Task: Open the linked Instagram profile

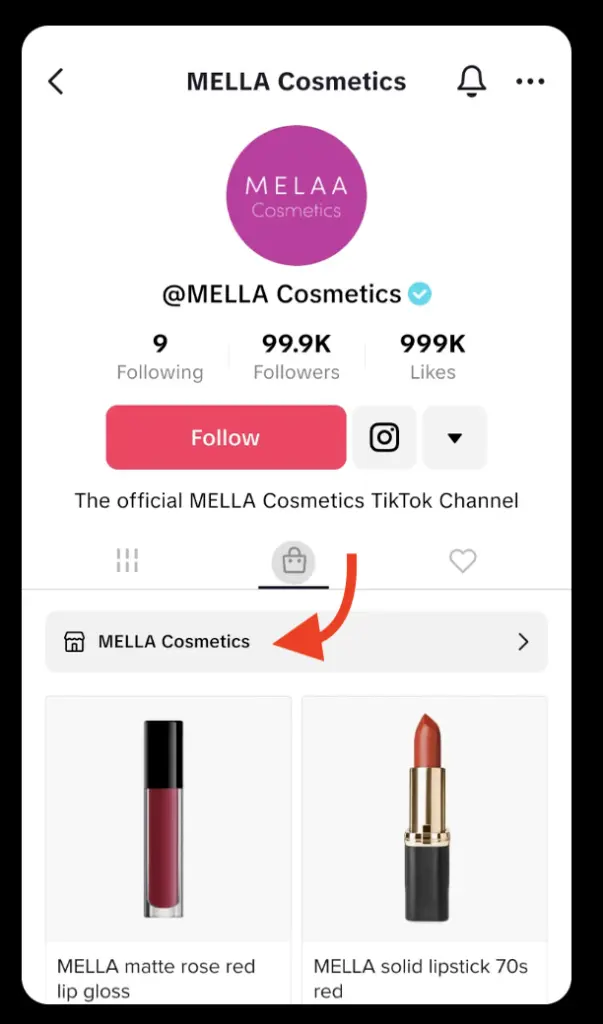Action: 385,438
